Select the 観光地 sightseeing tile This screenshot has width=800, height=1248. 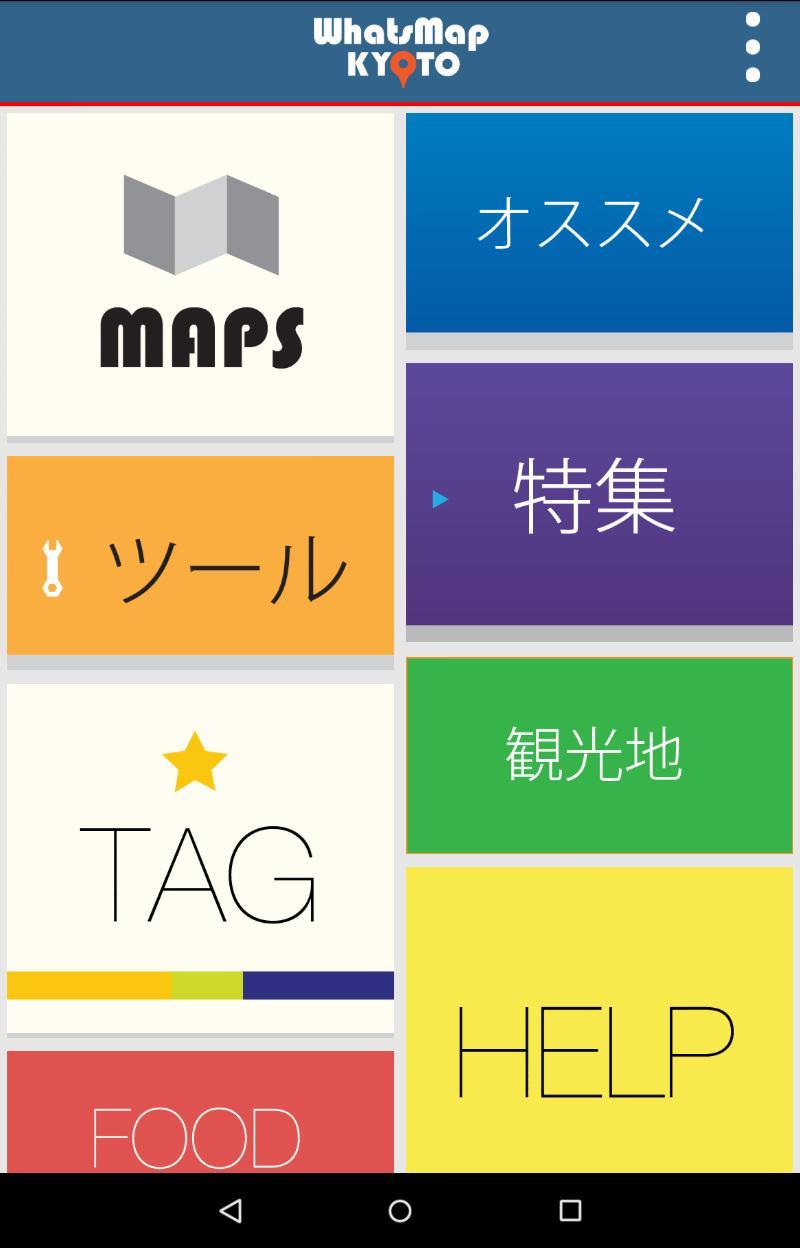click(x=598, y=754)
